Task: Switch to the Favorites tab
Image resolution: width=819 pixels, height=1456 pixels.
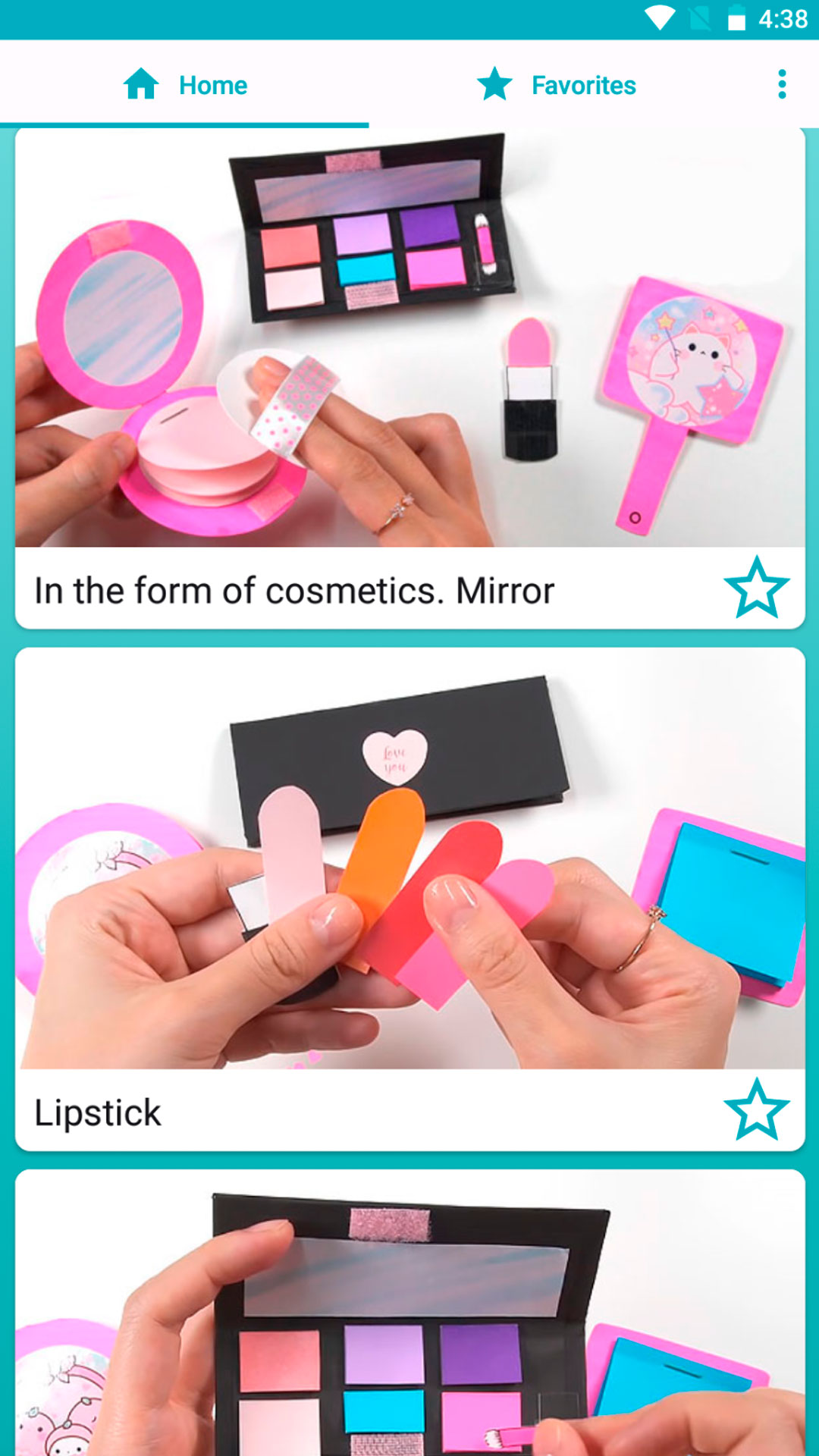Action: [x=557, y=85]
